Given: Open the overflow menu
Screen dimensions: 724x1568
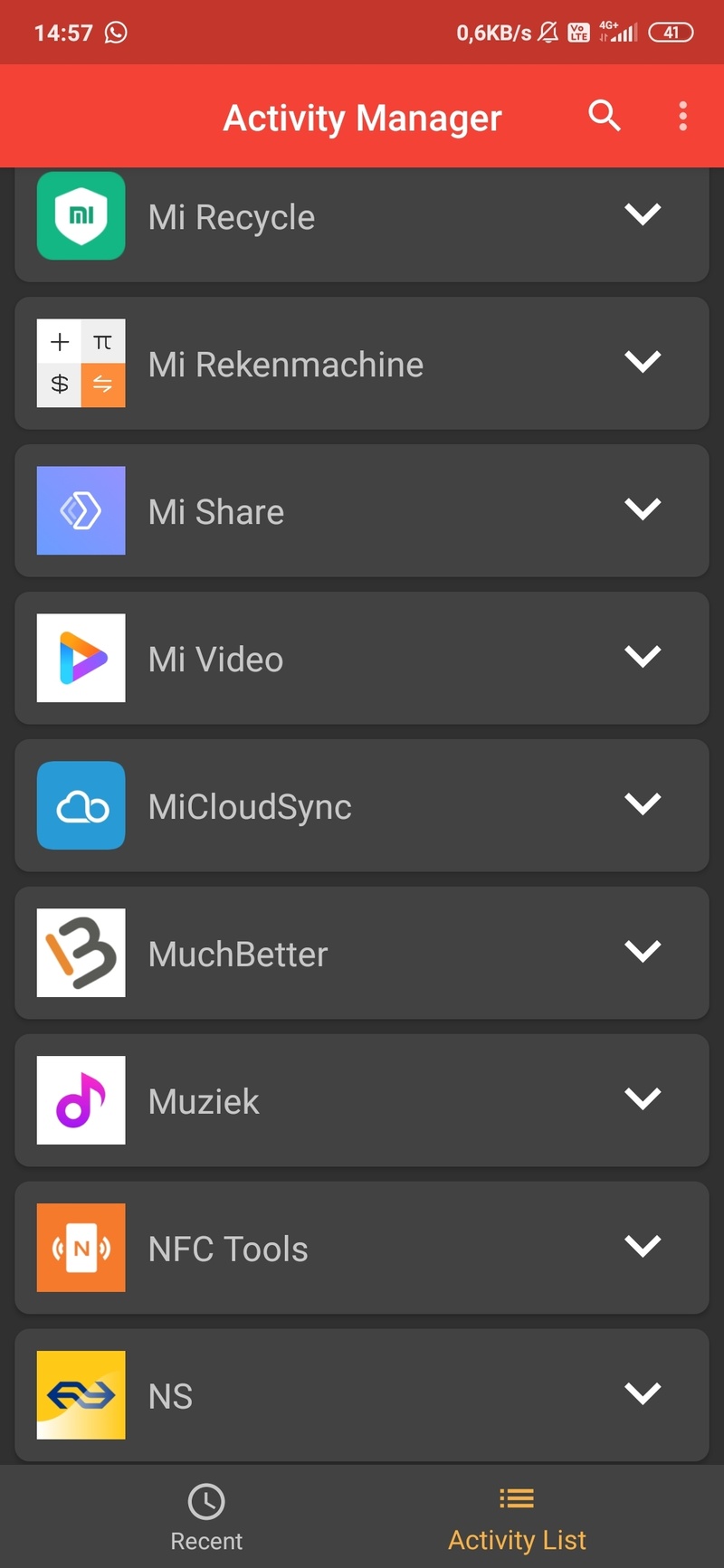Looking at the screenshot, I should 682,117.
